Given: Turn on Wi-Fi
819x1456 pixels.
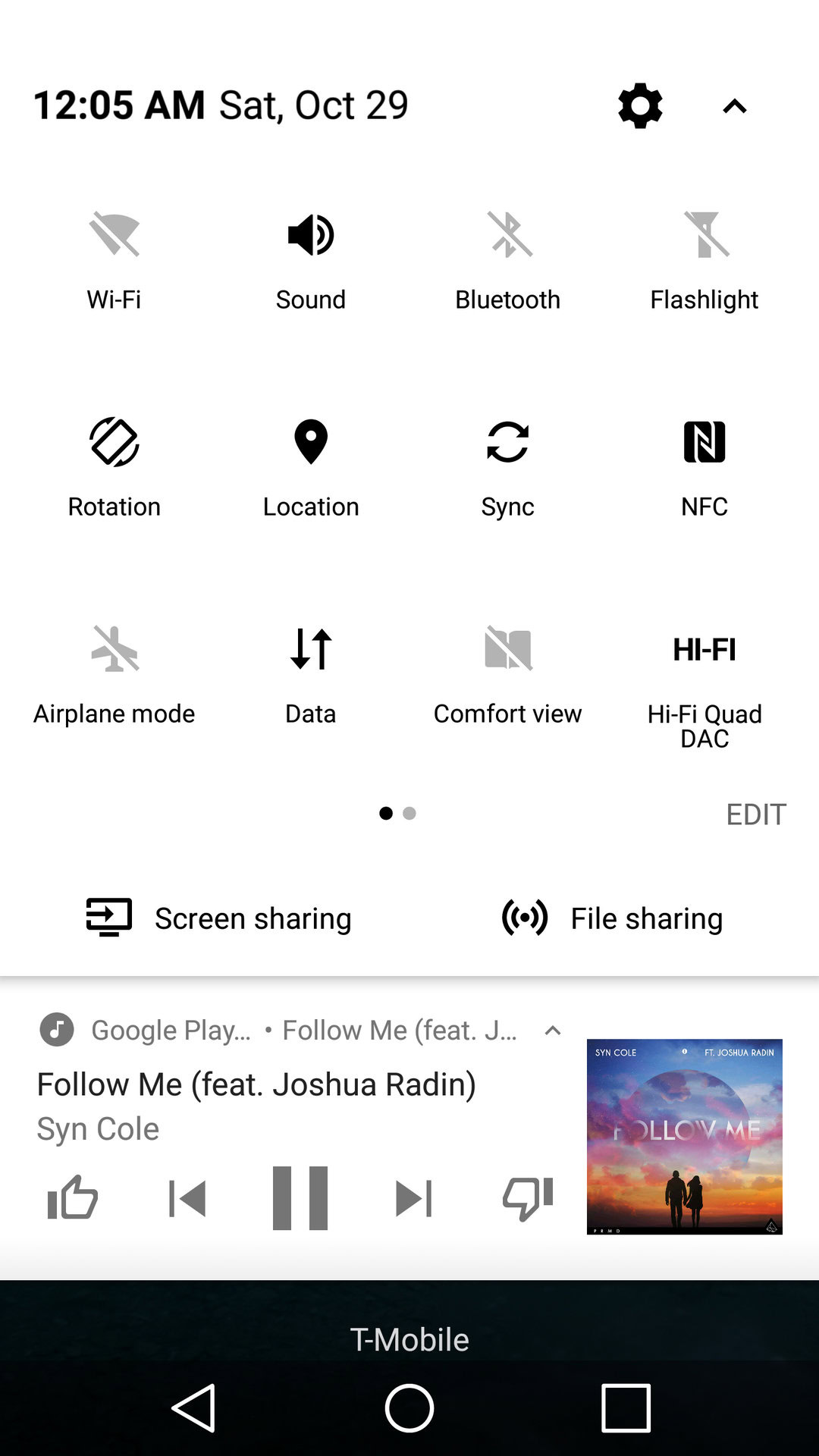Looking at the screenshot, I should point(115,234).
